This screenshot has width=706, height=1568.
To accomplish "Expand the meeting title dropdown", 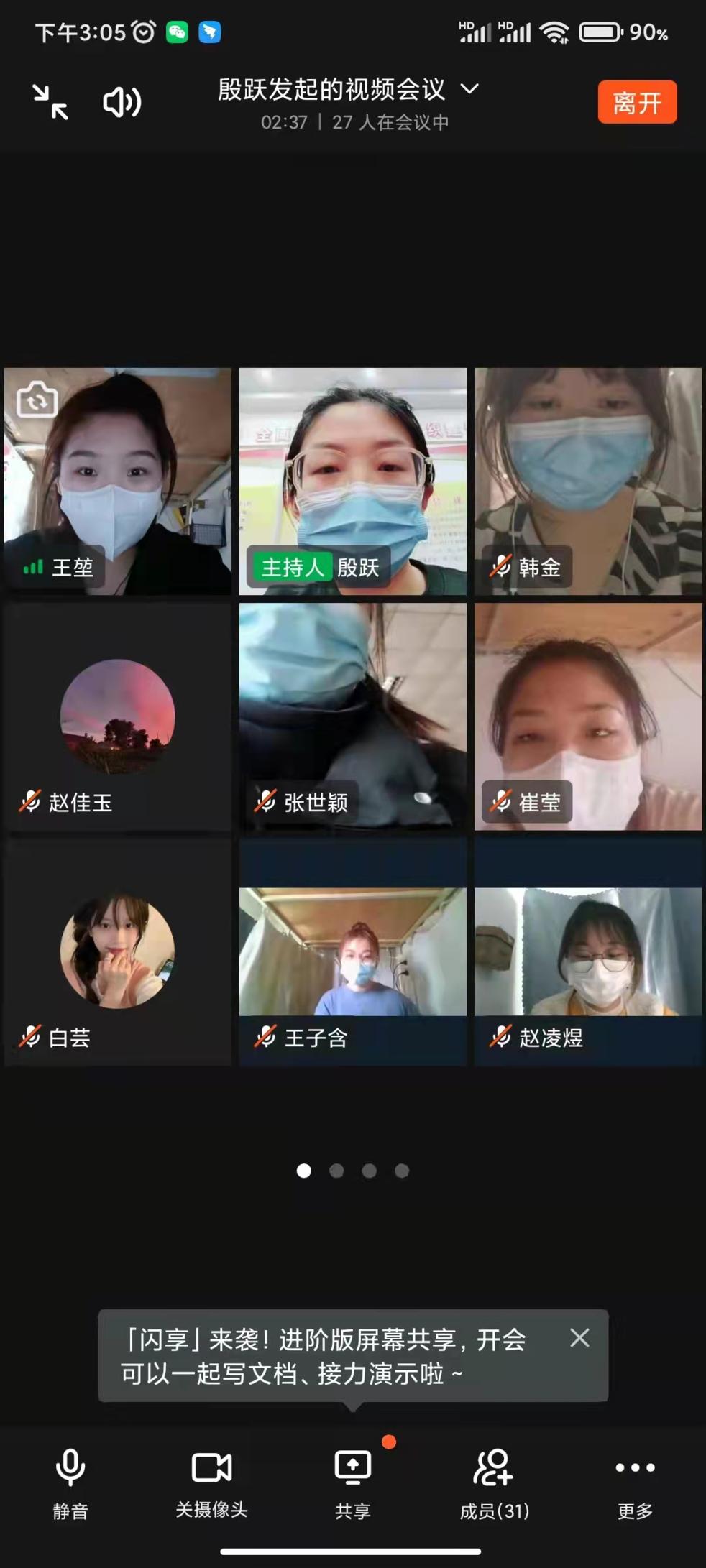I will [469, 89].
